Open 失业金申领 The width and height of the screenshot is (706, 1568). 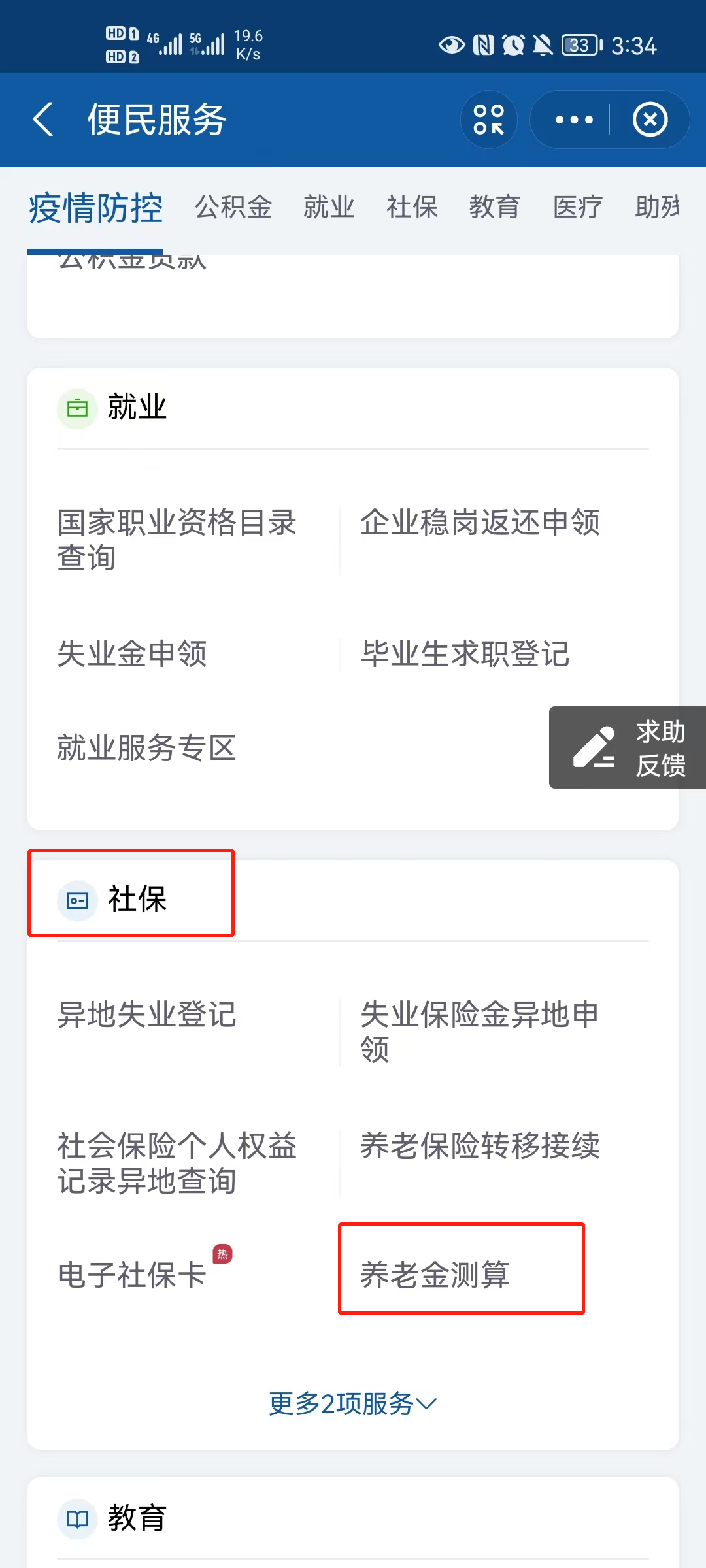[x=132, y=653]
